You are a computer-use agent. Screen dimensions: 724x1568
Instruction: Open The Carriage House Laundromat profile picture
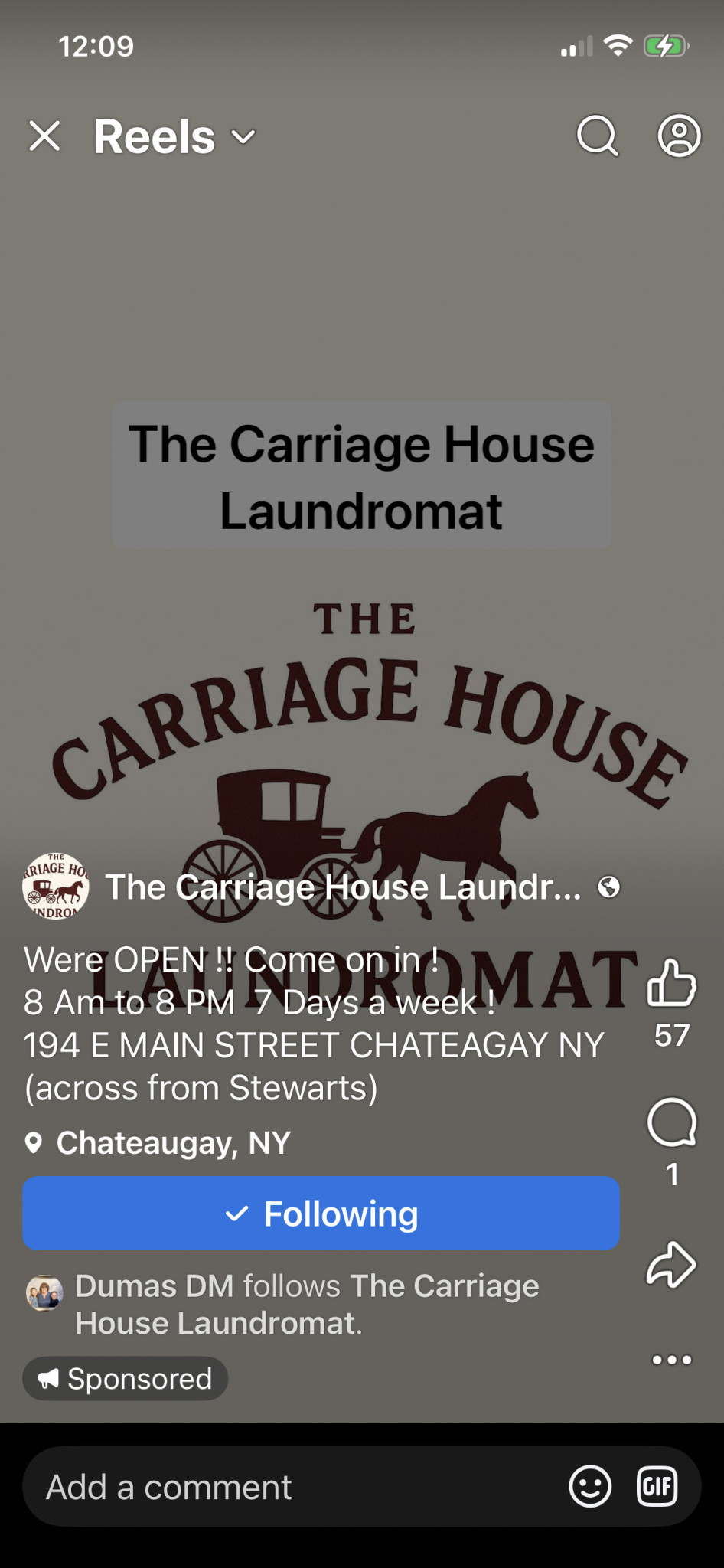coord(56,887)
